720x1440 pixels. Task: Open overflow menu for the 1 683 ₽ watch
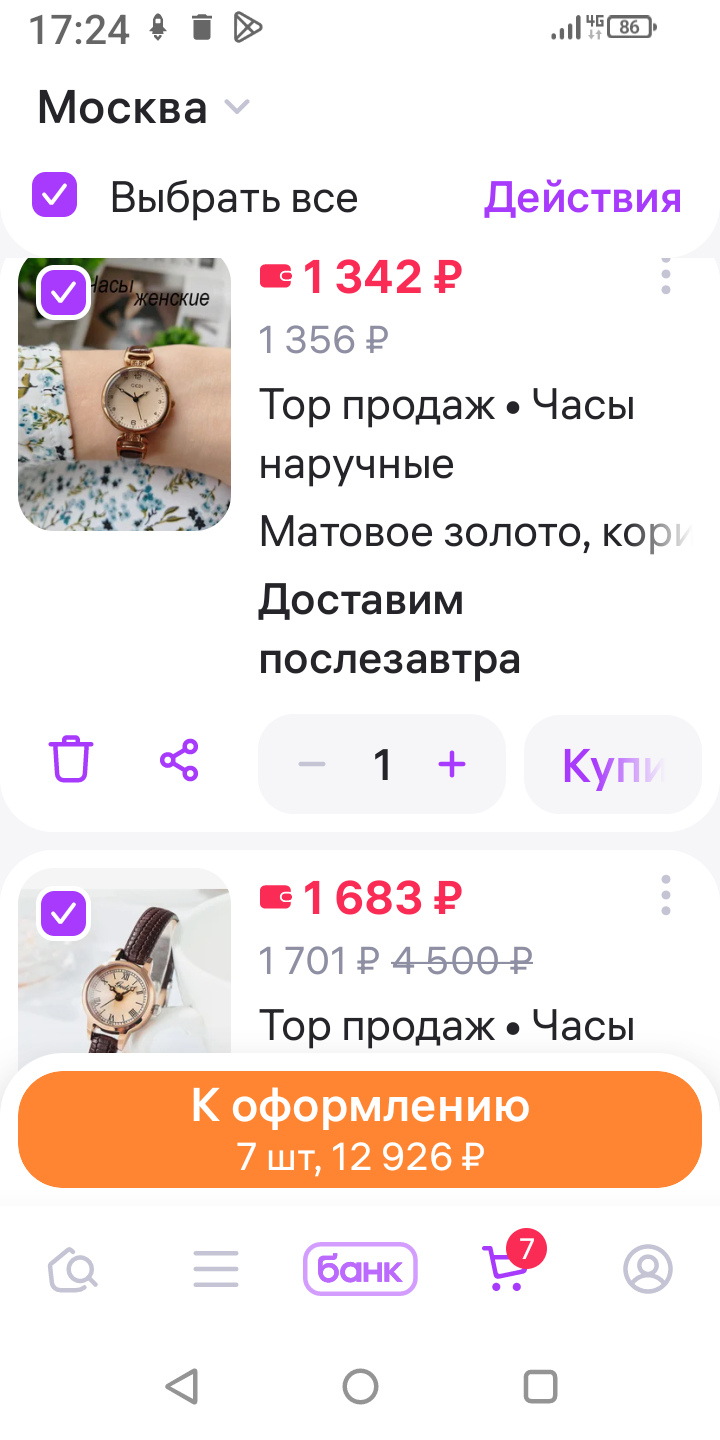coord(666,896)
